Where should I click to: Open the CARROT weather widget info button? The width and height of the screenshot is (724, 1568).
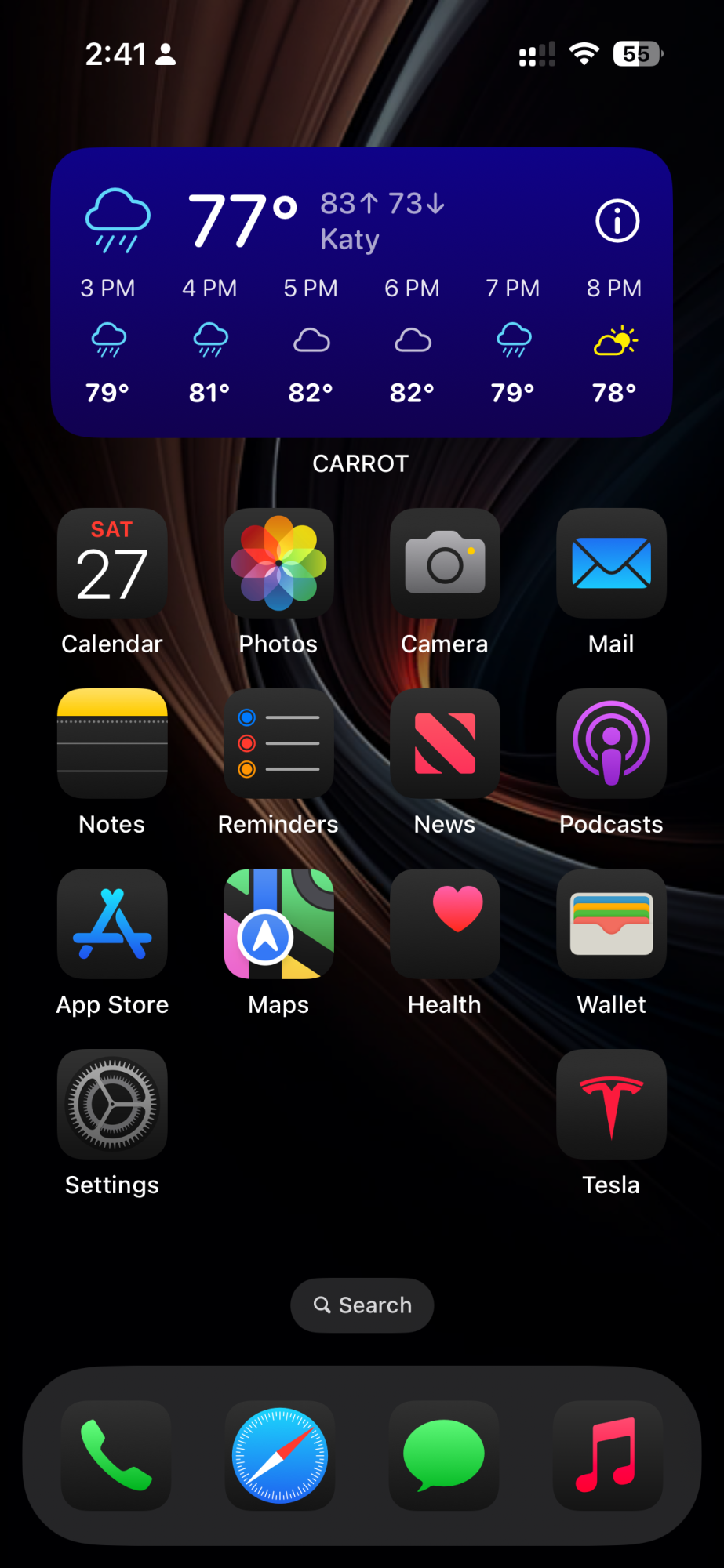pos(617,221)
